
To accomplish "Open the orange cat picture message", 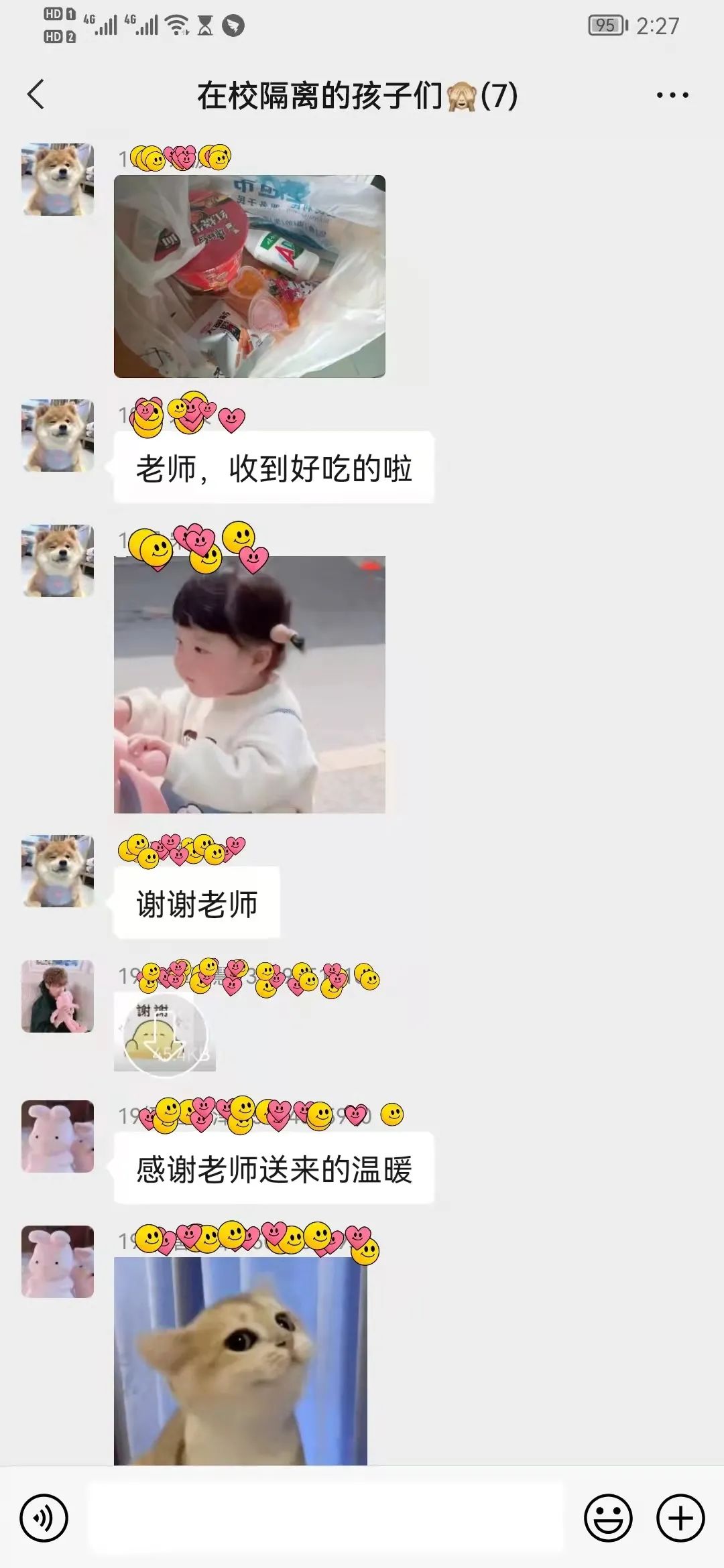I will coord(240,1360).
